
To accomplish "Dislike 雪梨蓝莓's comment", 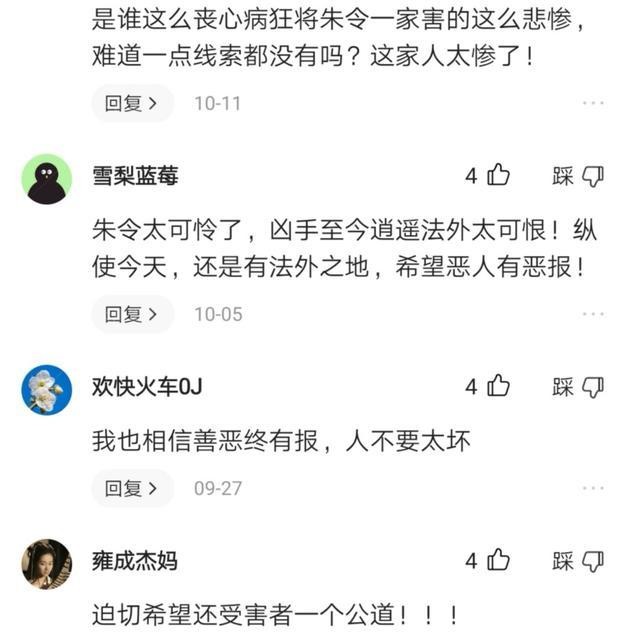I will 592,177.
